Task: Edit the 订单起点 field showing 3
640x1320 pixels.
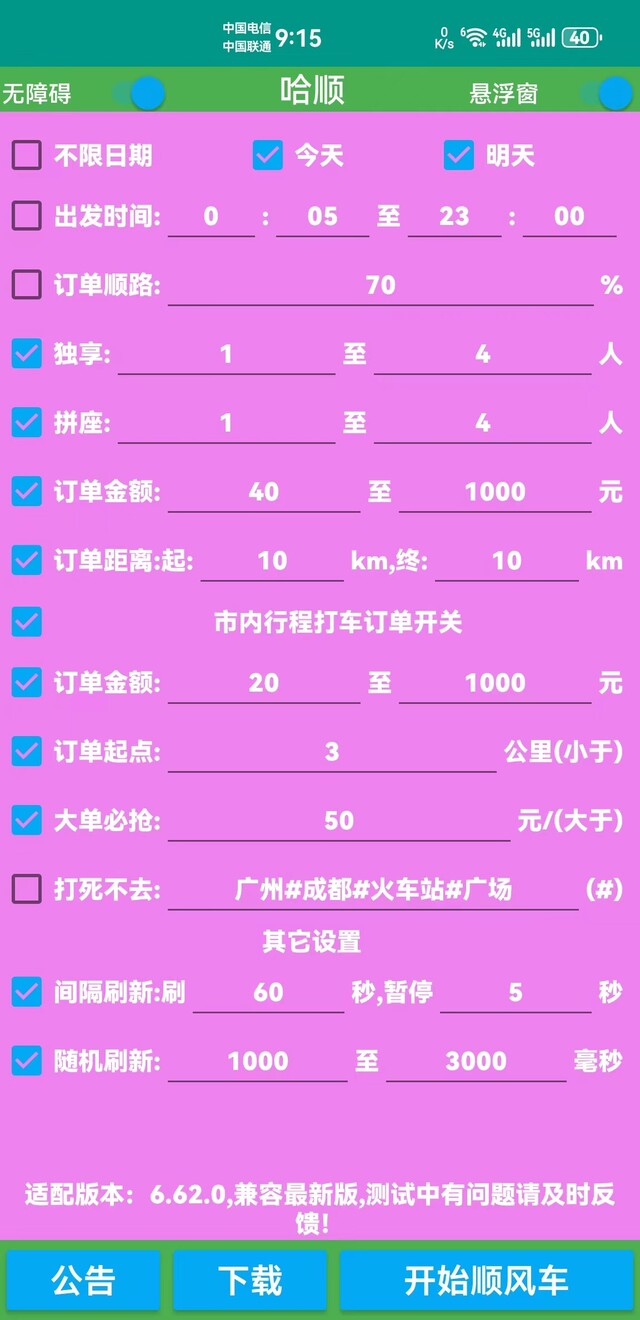Action: [332, 752]
